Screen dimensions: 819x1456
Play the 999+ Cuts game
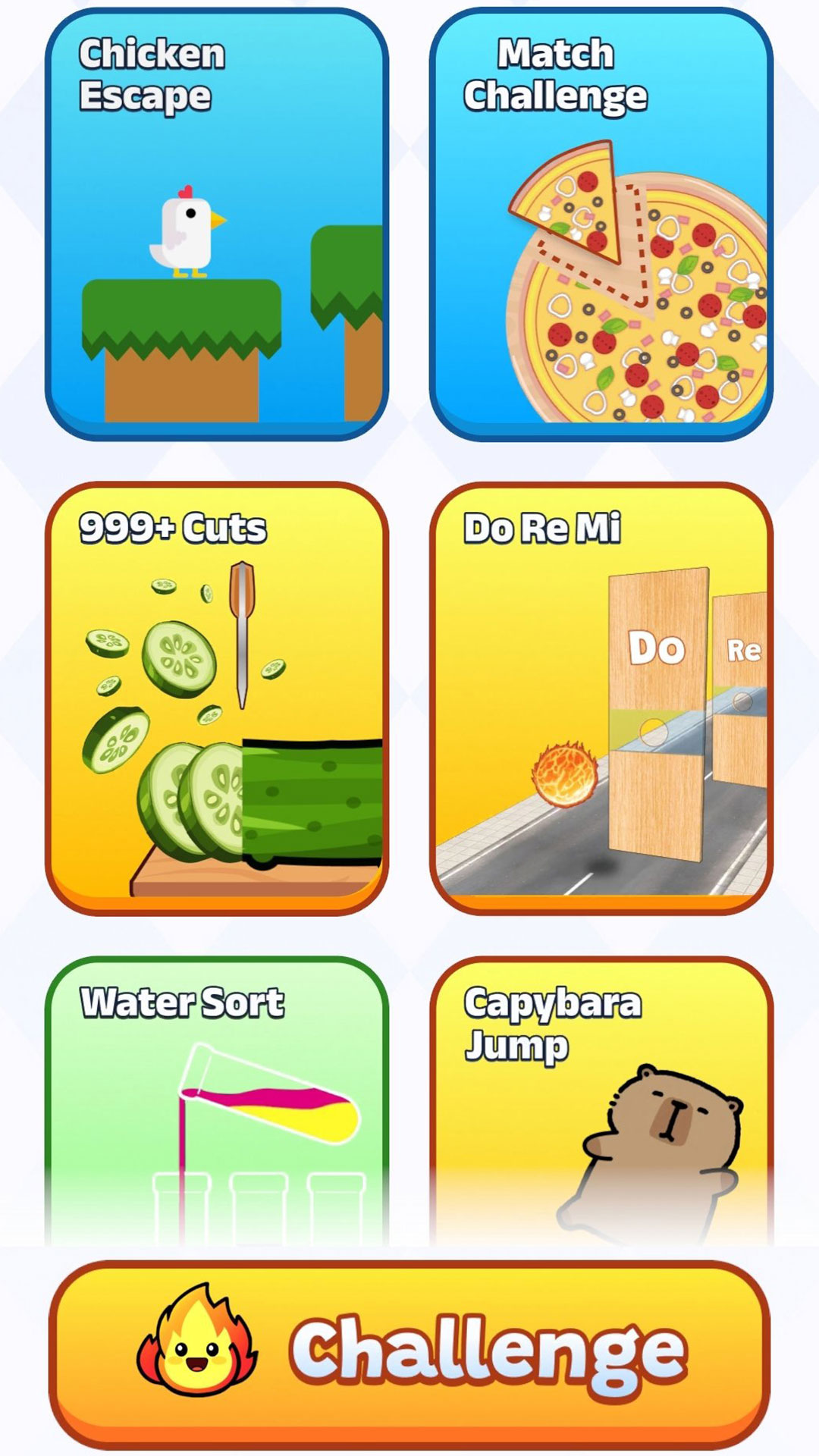pos(217,698)
